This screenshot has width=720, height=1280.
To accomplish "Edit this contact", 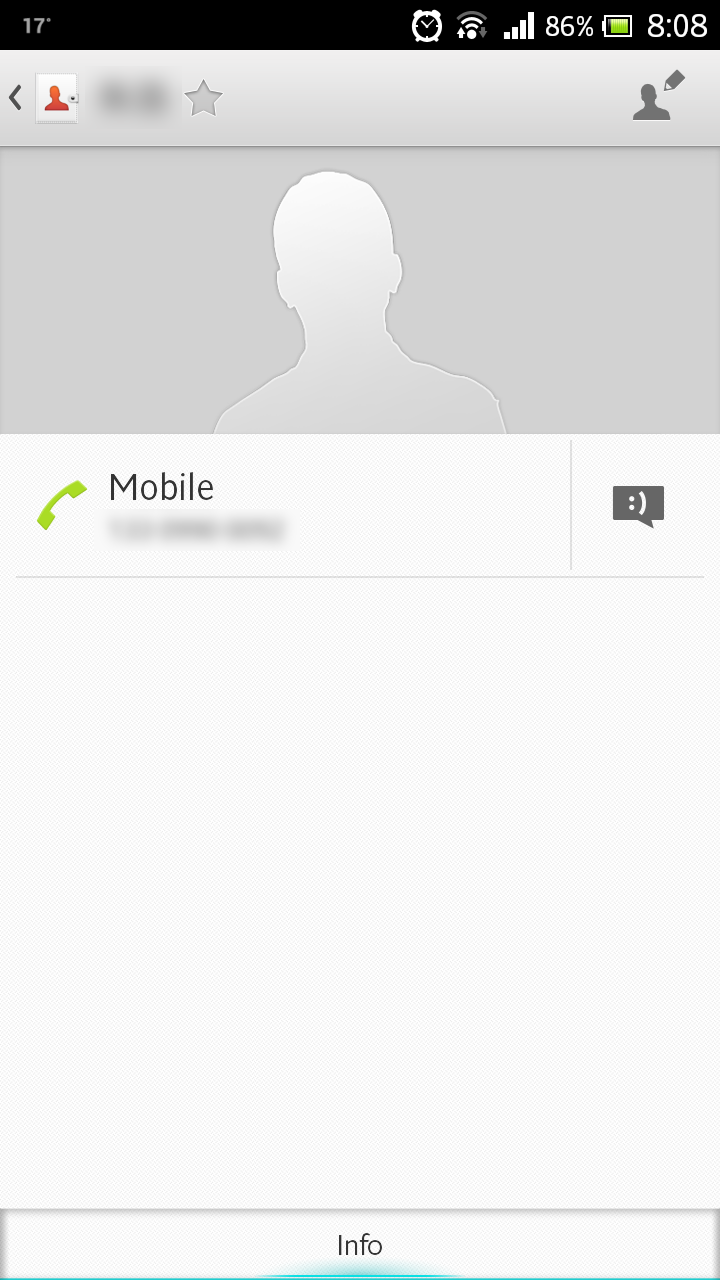I will point(658,97).
